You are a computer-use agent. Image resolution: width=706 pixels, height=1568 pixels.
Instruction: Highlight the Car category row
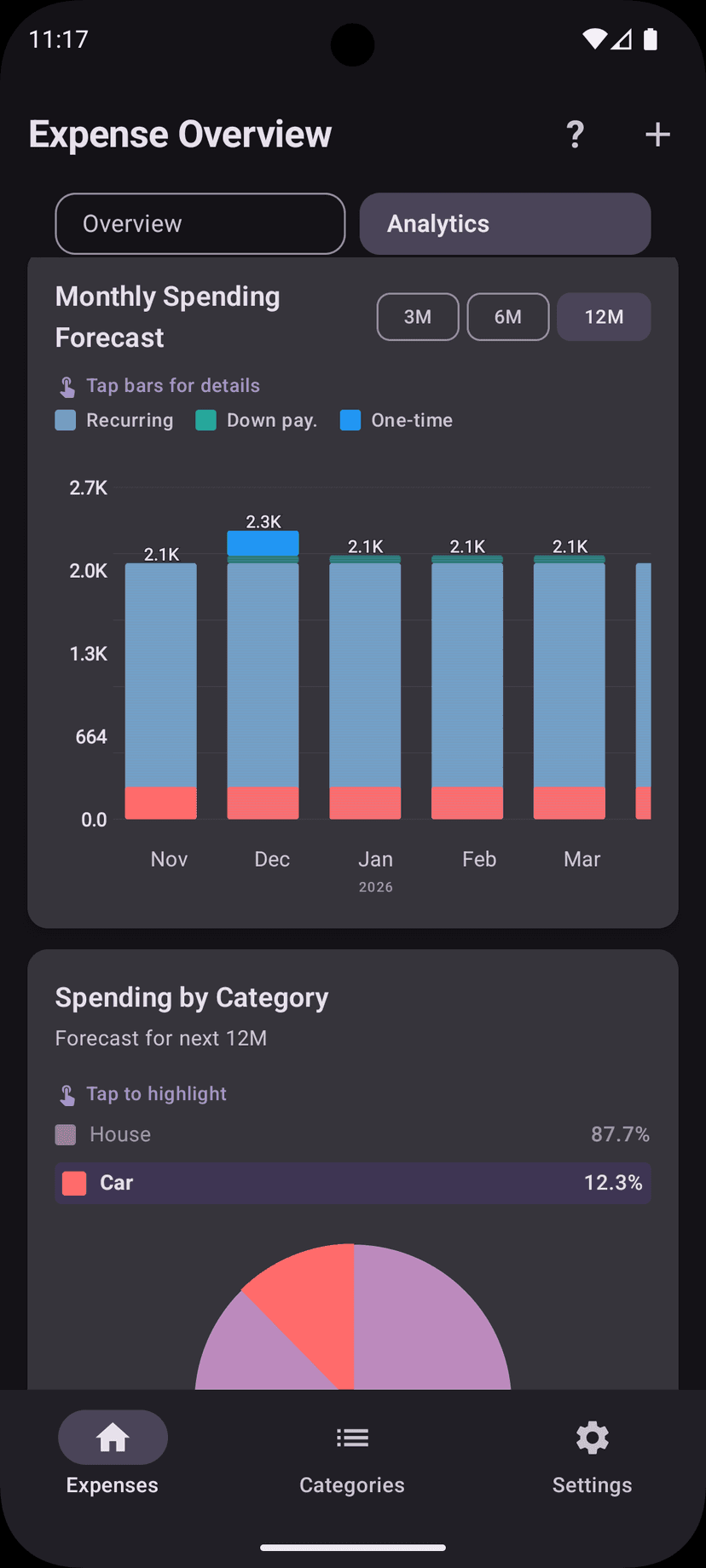click(x=352, y=1183)
